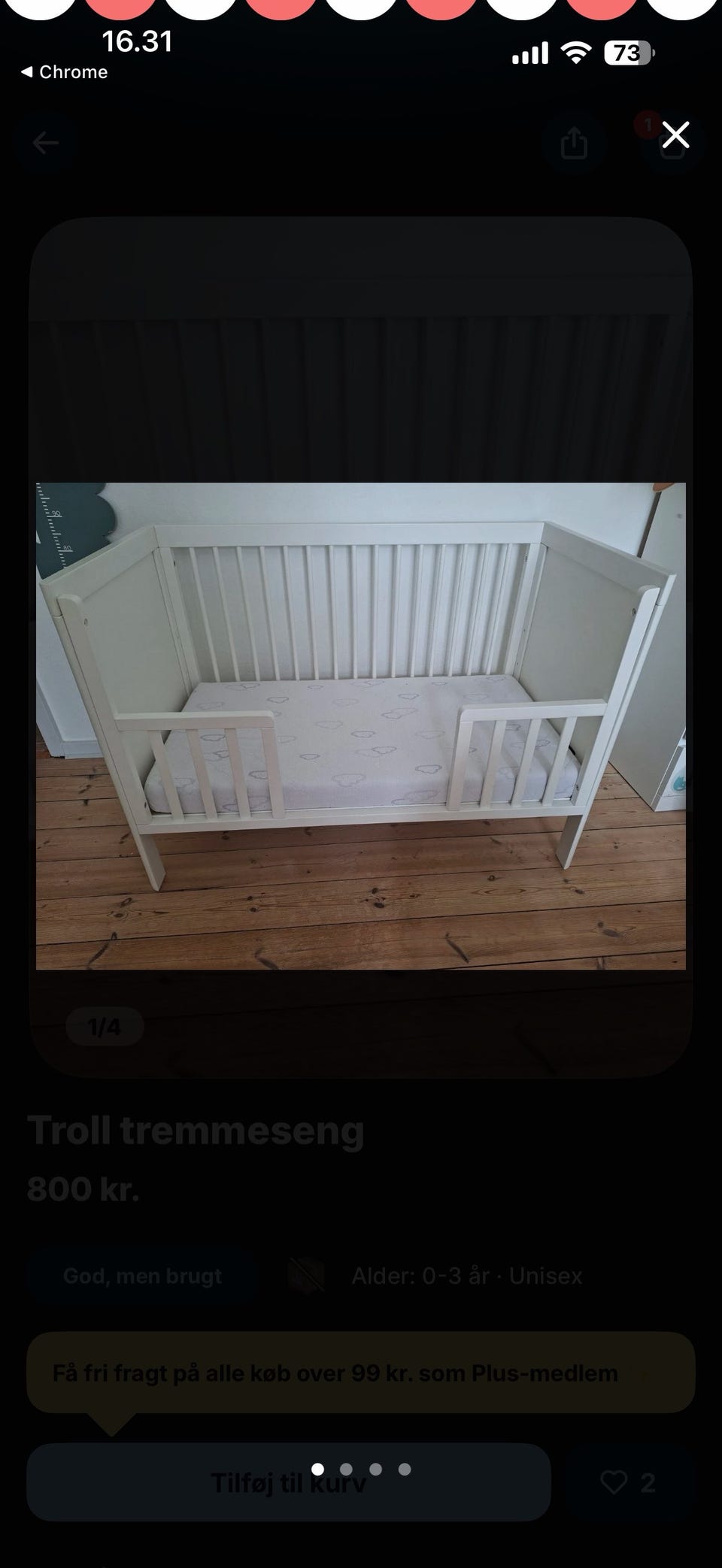The height and width of the screenshot is (1568, 722).
Task: Jump to the second photo dot
Action: click(346, 1469)
